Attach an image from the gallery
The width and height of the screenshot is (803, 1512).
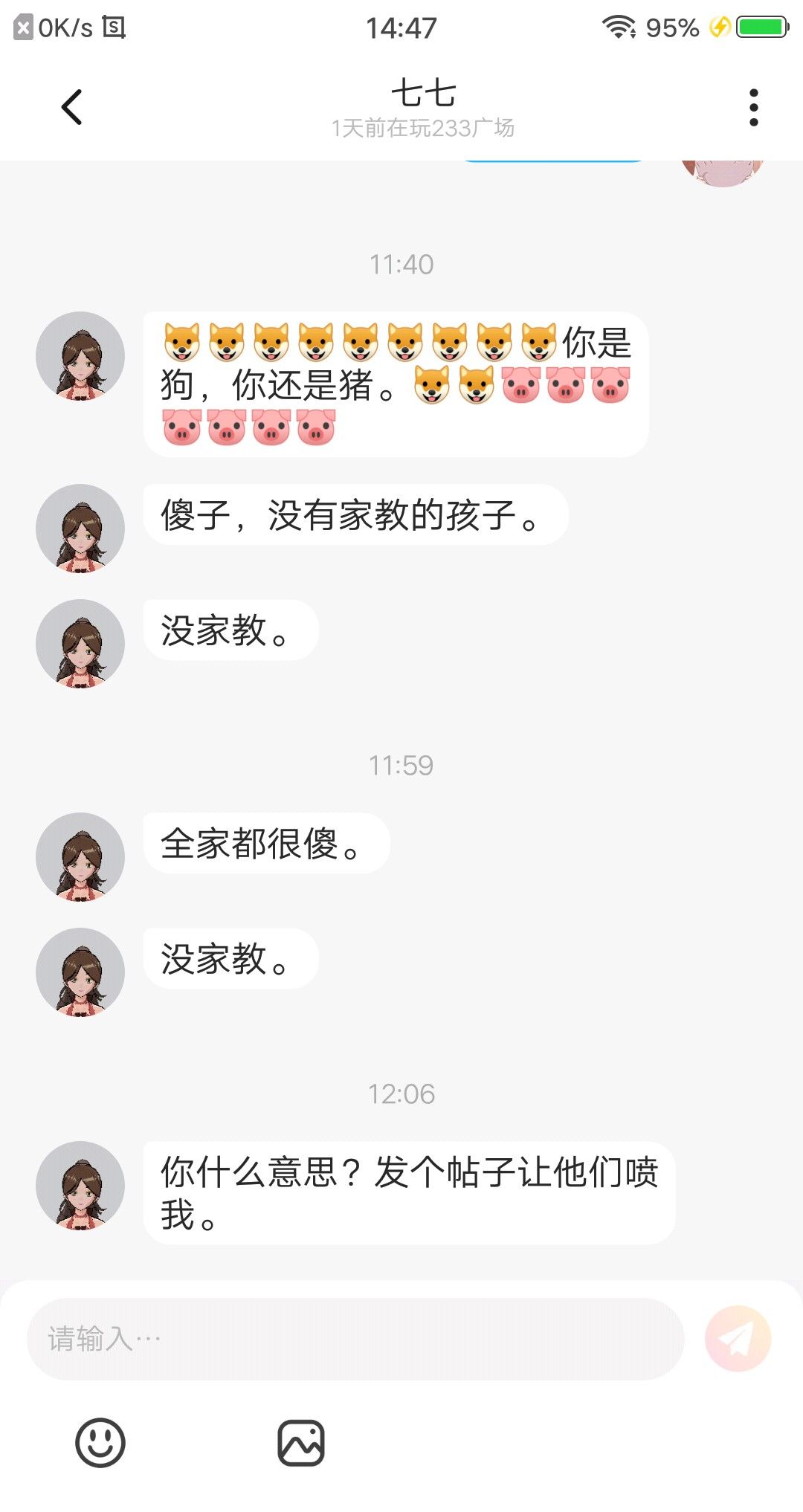(301, 1443)
